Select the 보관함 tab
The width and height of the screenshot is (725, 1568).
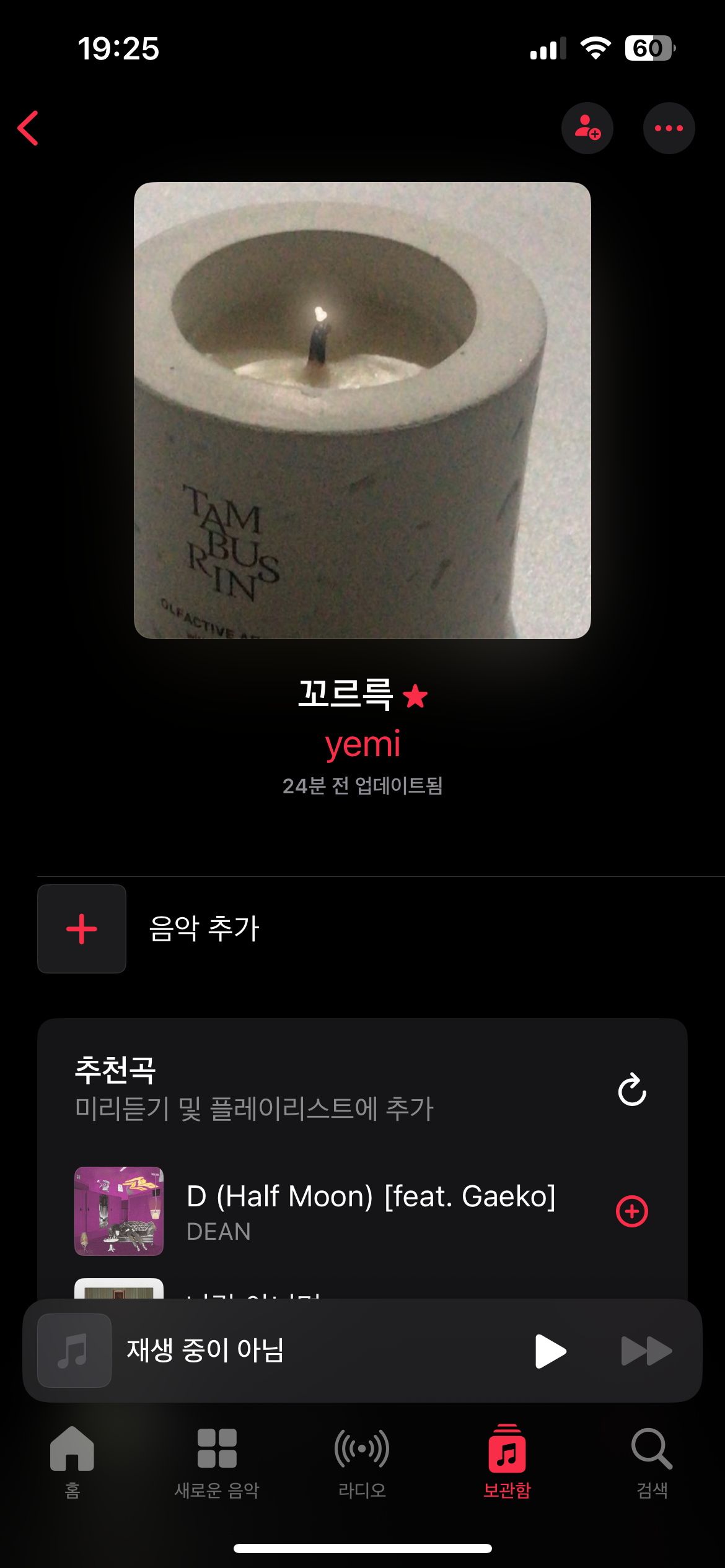click(x=507, y=1460)
